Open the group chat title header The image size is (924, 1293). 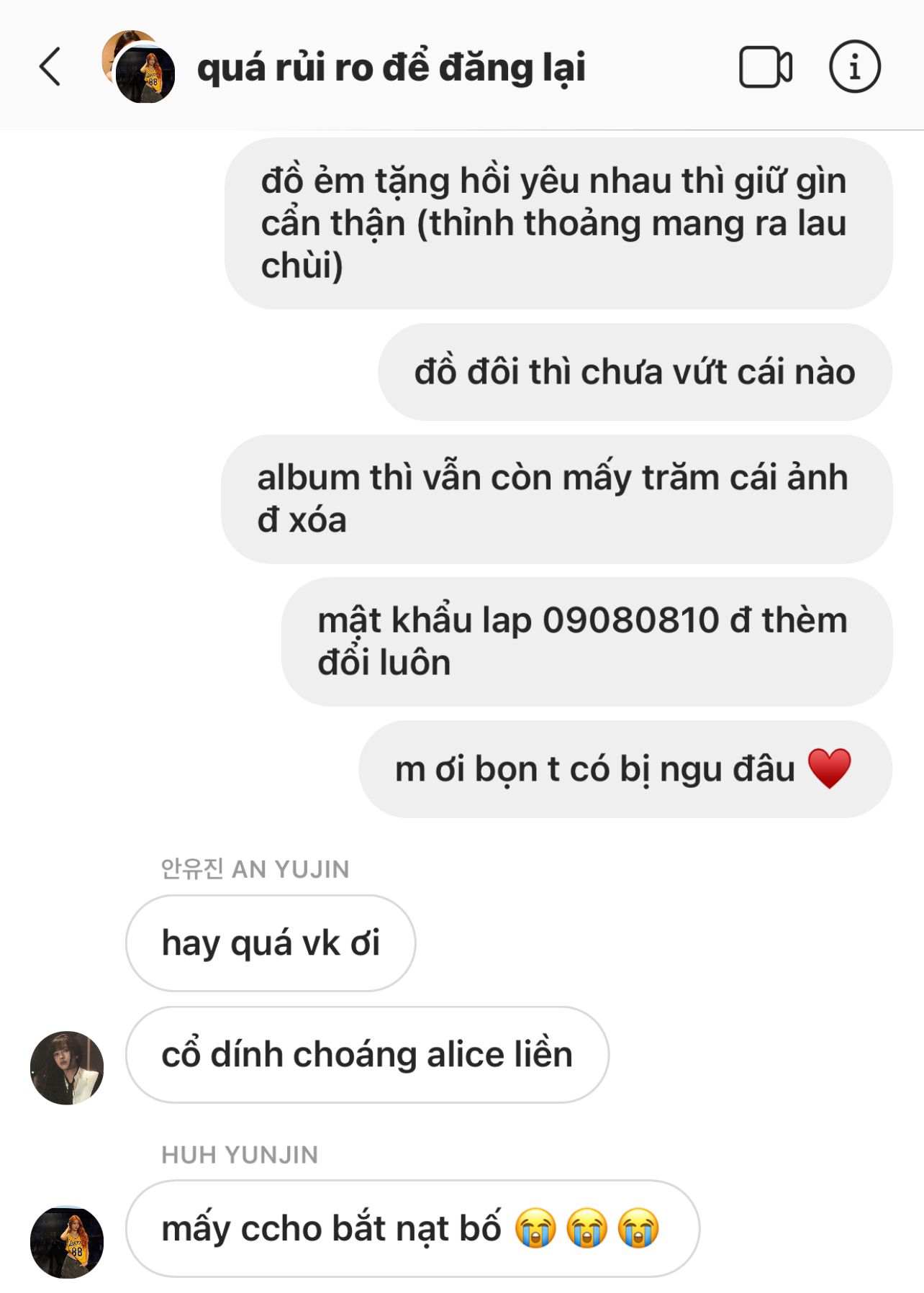391,67
